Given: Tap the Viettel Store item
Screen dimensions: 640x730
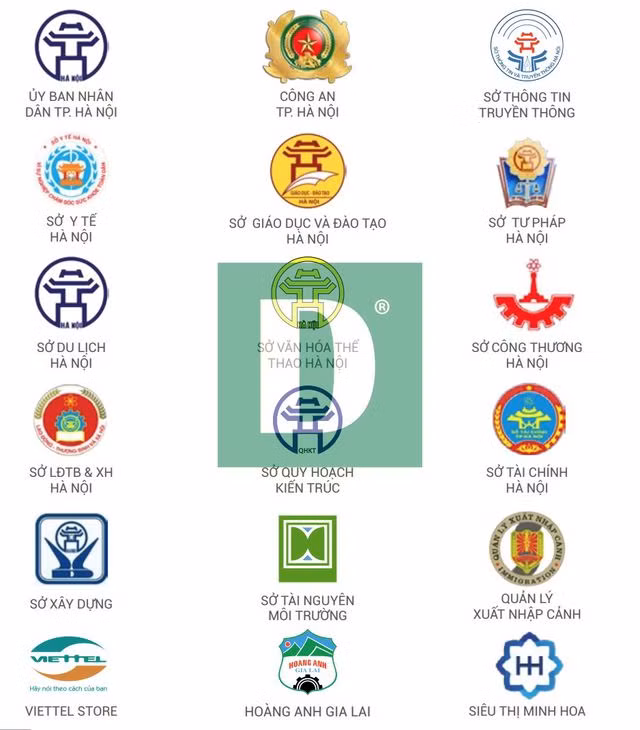Looking at the screenshot, I should [x=68, y=662].
